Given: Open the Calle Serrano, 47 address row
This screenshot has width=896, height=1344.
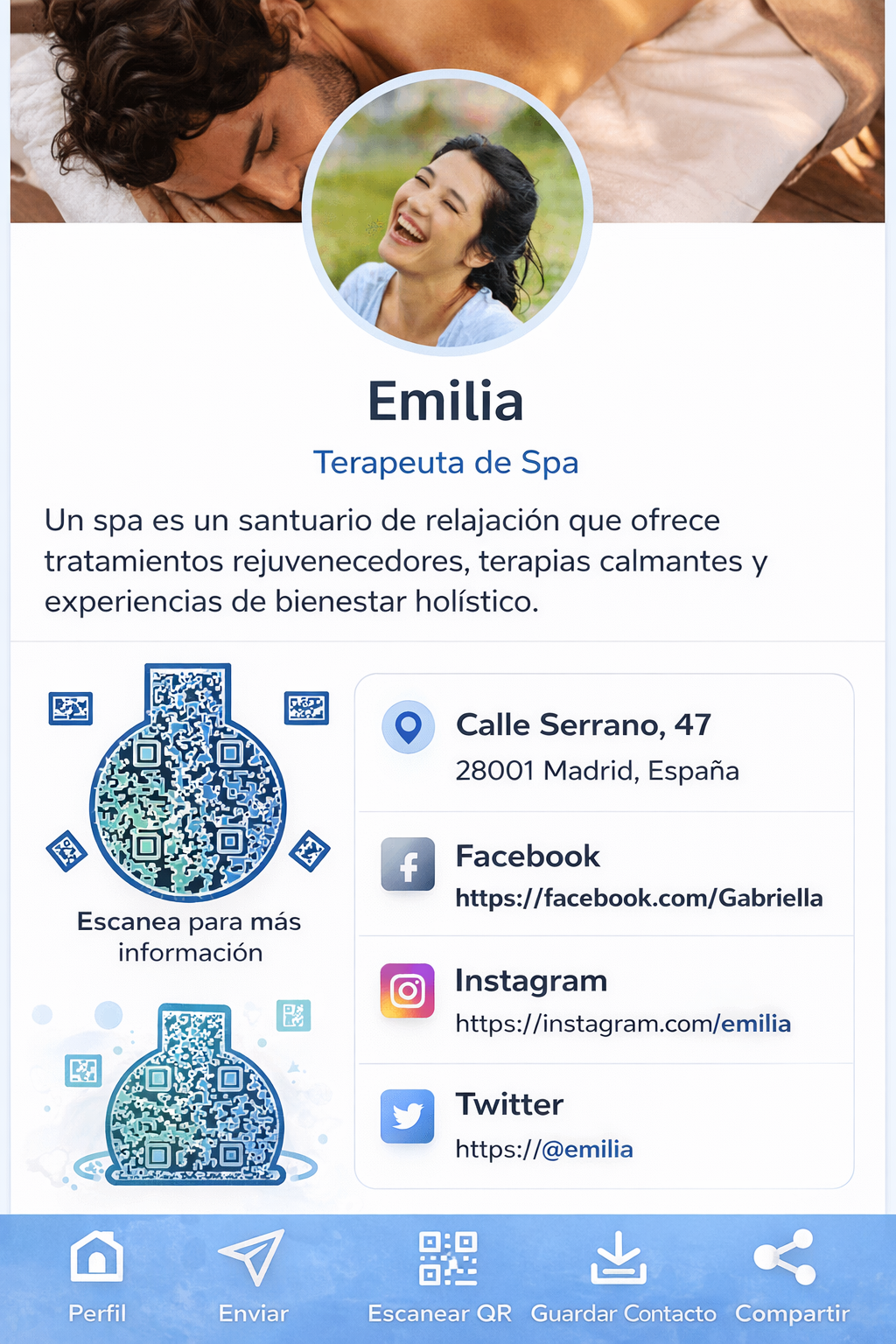Looking at the screenshot, I should 604,745.
